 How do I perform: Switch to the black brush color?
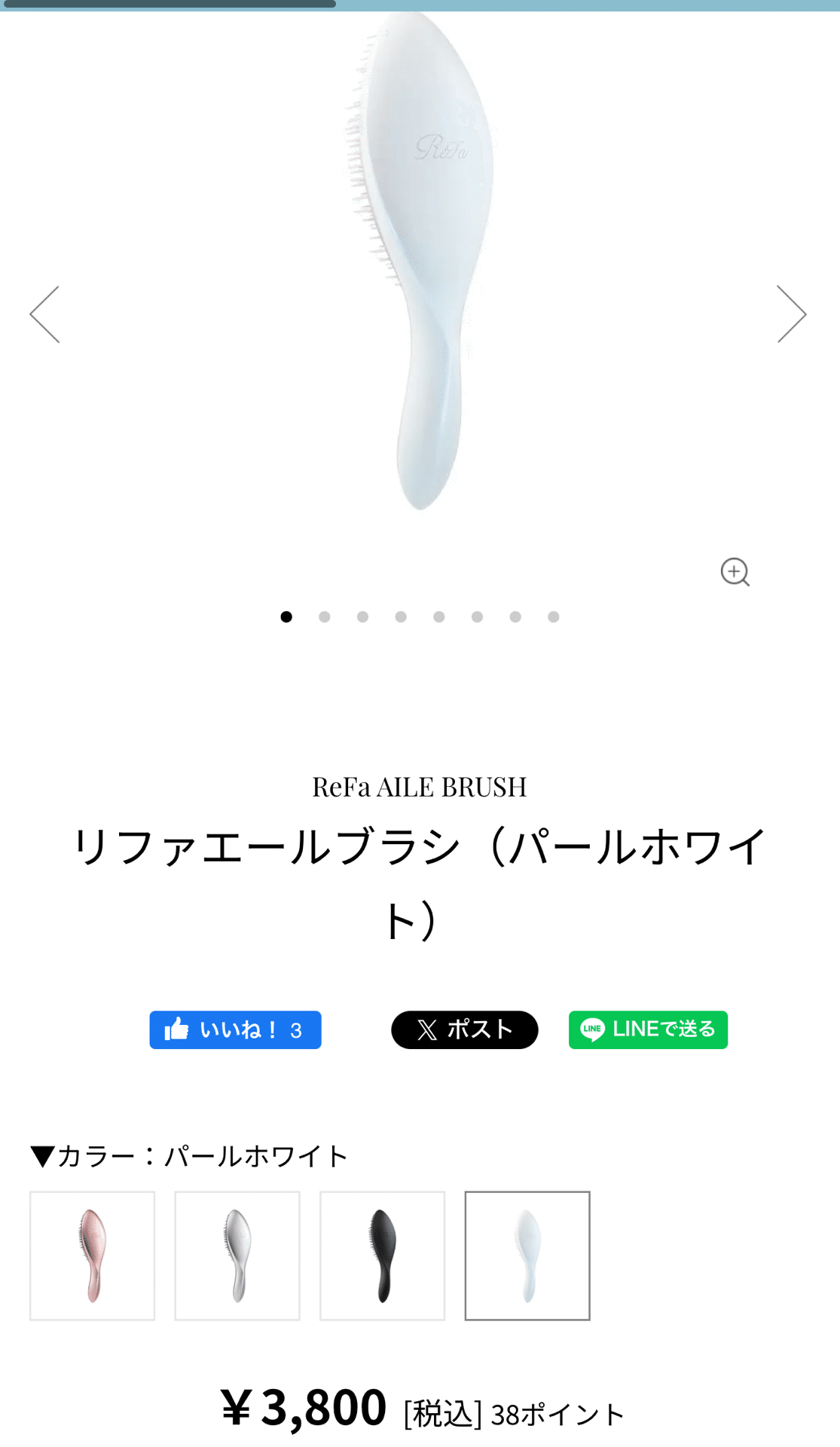tap(382, 1256)
